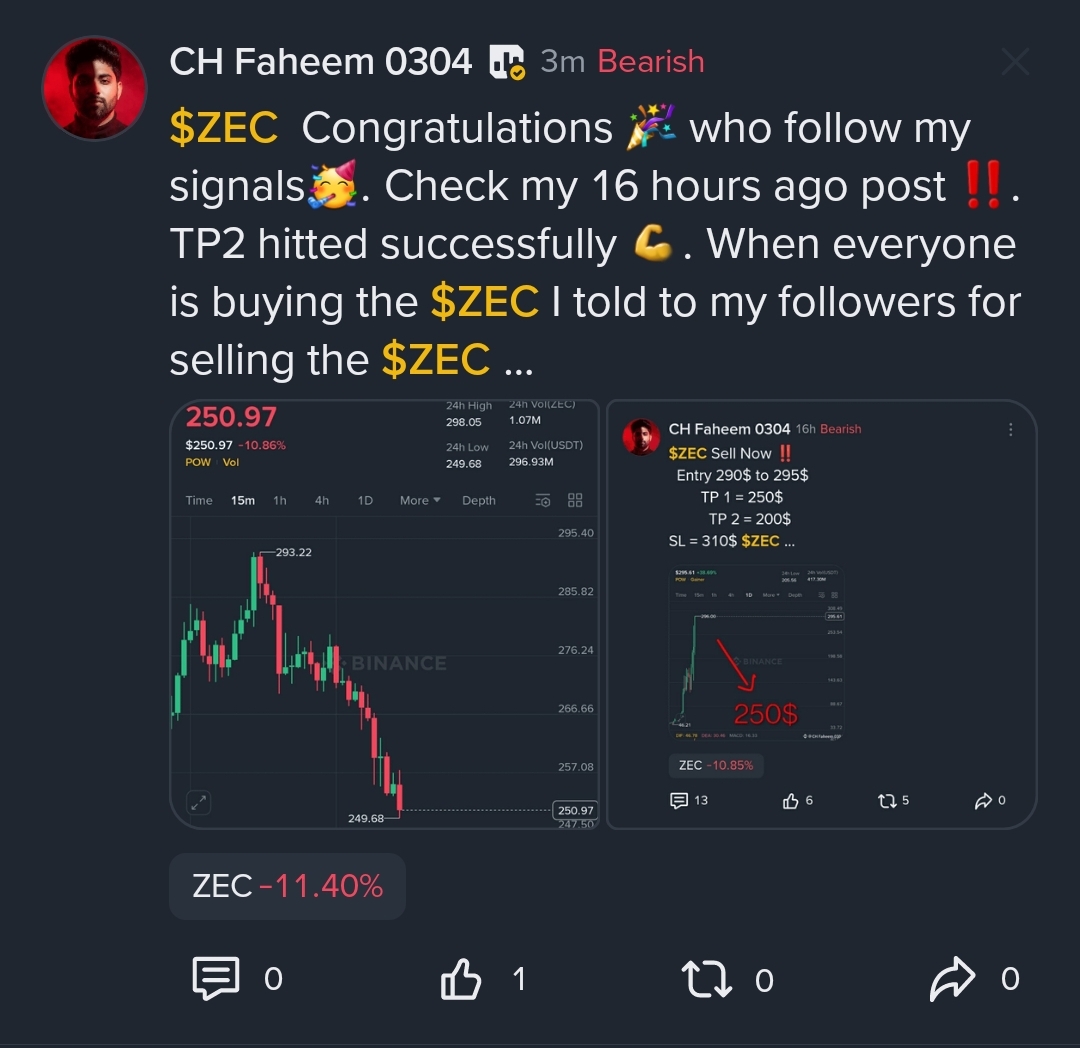
Task: Like CH Faheem's post
Action: coord(462,978)
